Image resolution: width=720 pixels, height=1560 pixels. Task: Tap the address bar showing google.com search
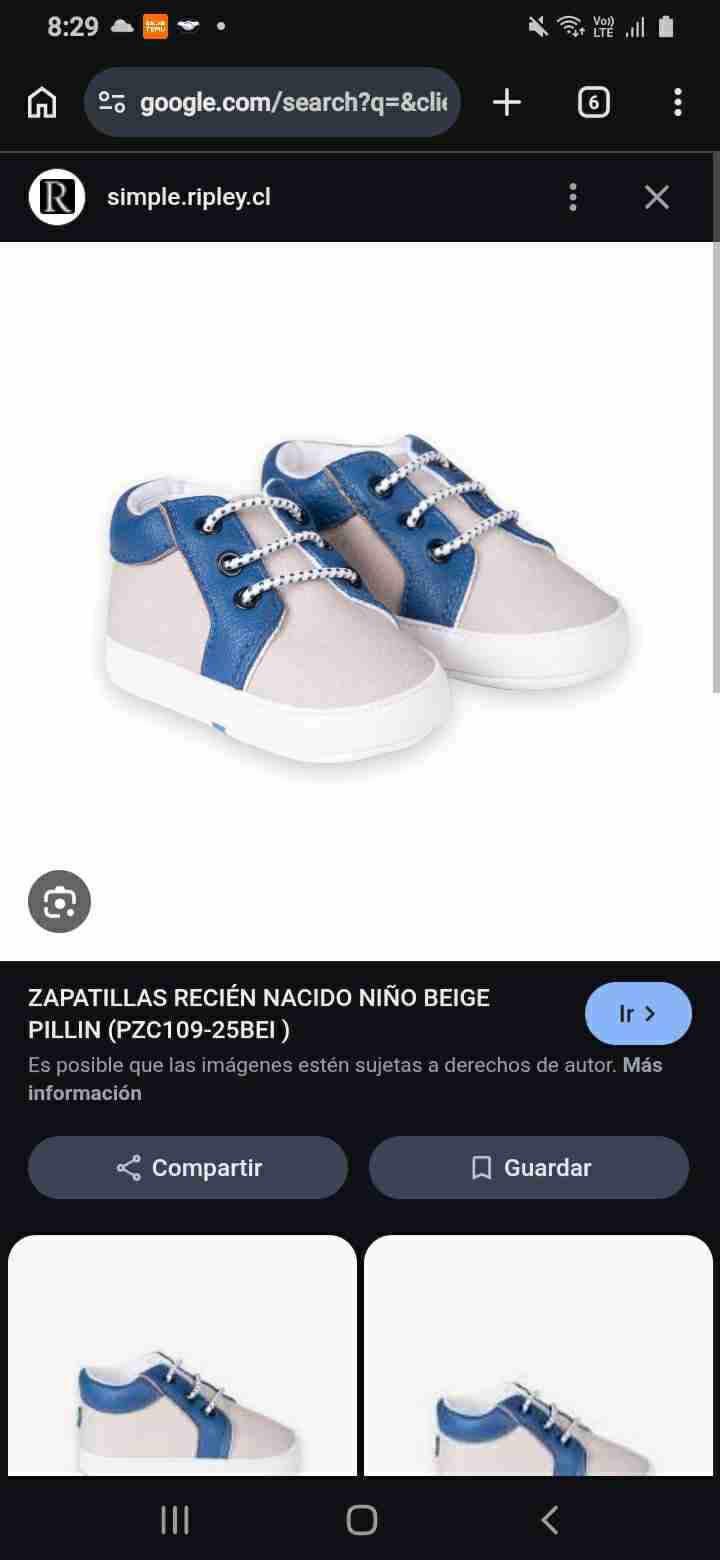click(x=280, y=101)
